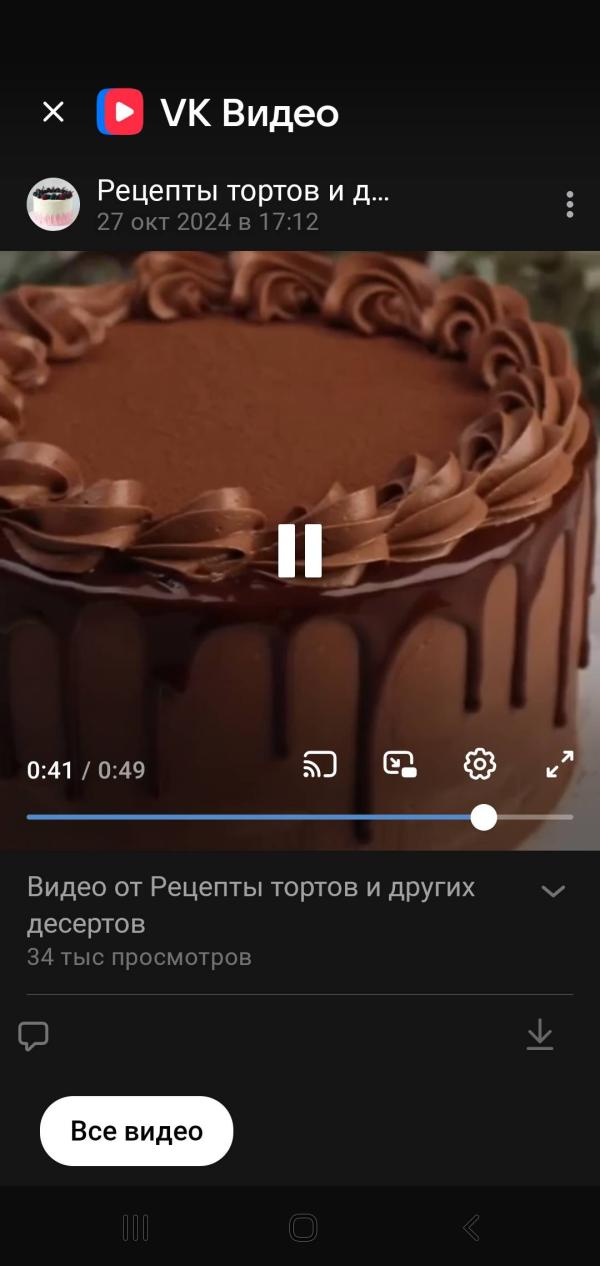Open the three-dot overflow menu
This screenshot has height=1266, width=600.
pyautogui.click(x=569, y=204)
